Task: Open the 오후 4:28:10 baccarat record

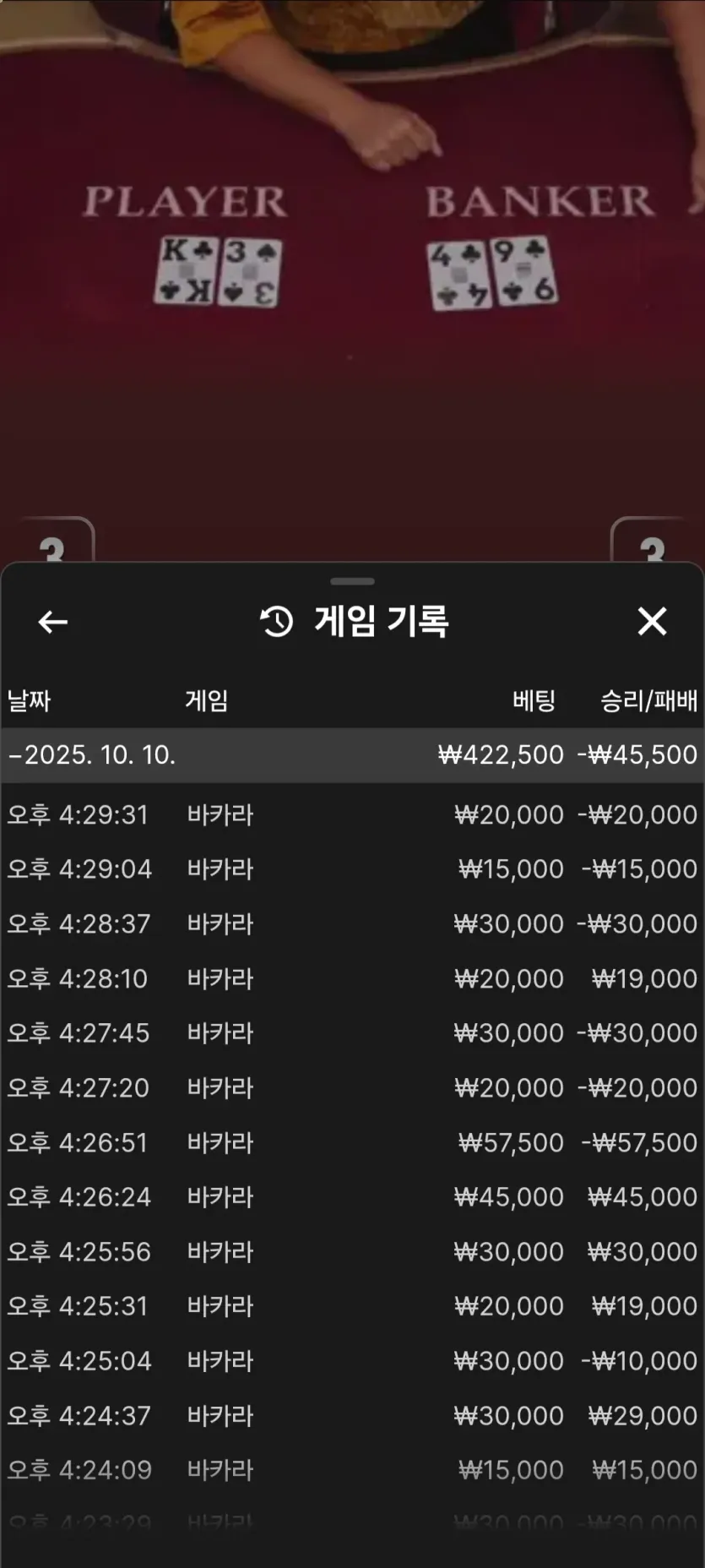Action: coord(352,978)
